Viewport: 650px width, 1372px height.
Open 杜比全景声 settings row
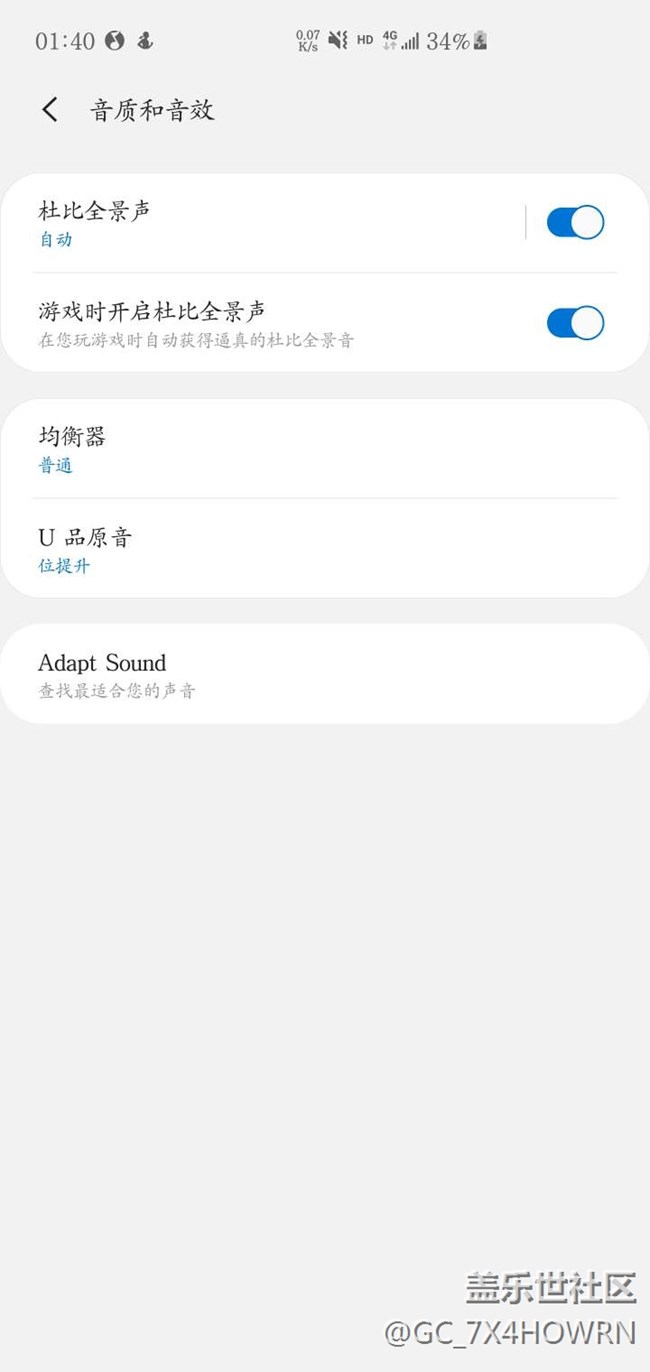coord(270,223)
